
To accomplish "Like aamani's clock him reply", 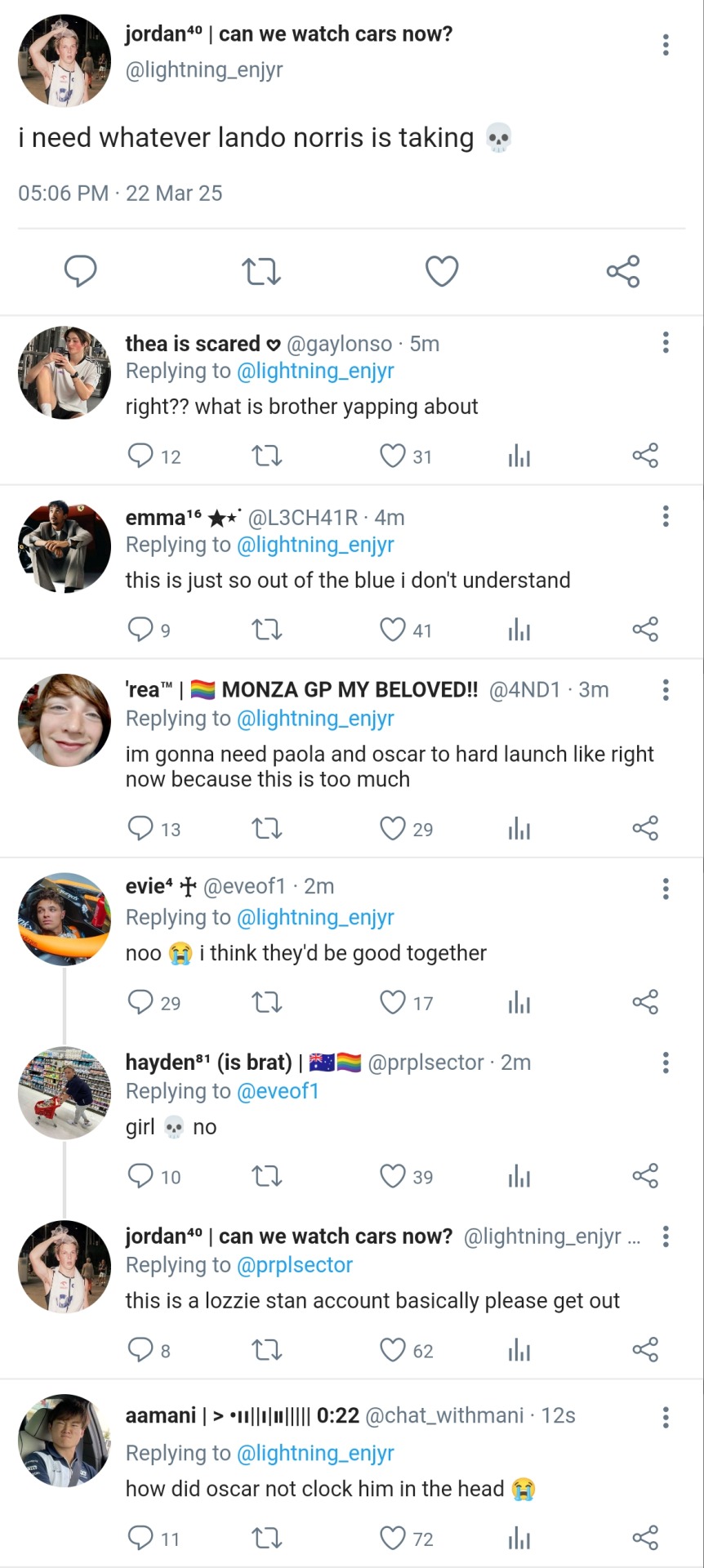I will (x=393, y=1539).
